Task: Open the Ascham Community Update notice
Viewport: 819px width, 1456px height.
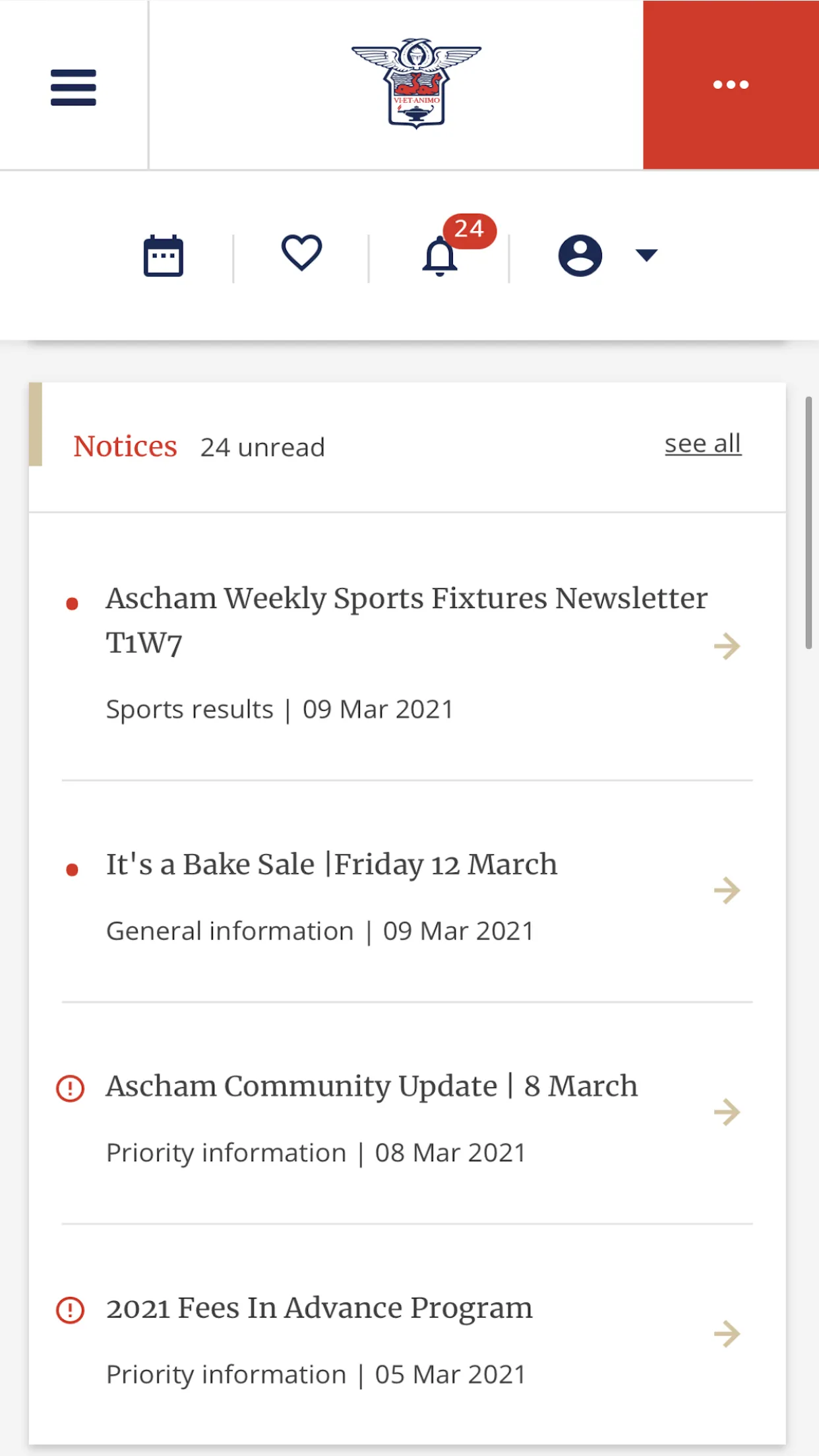Action: [x=371, y=1087]
